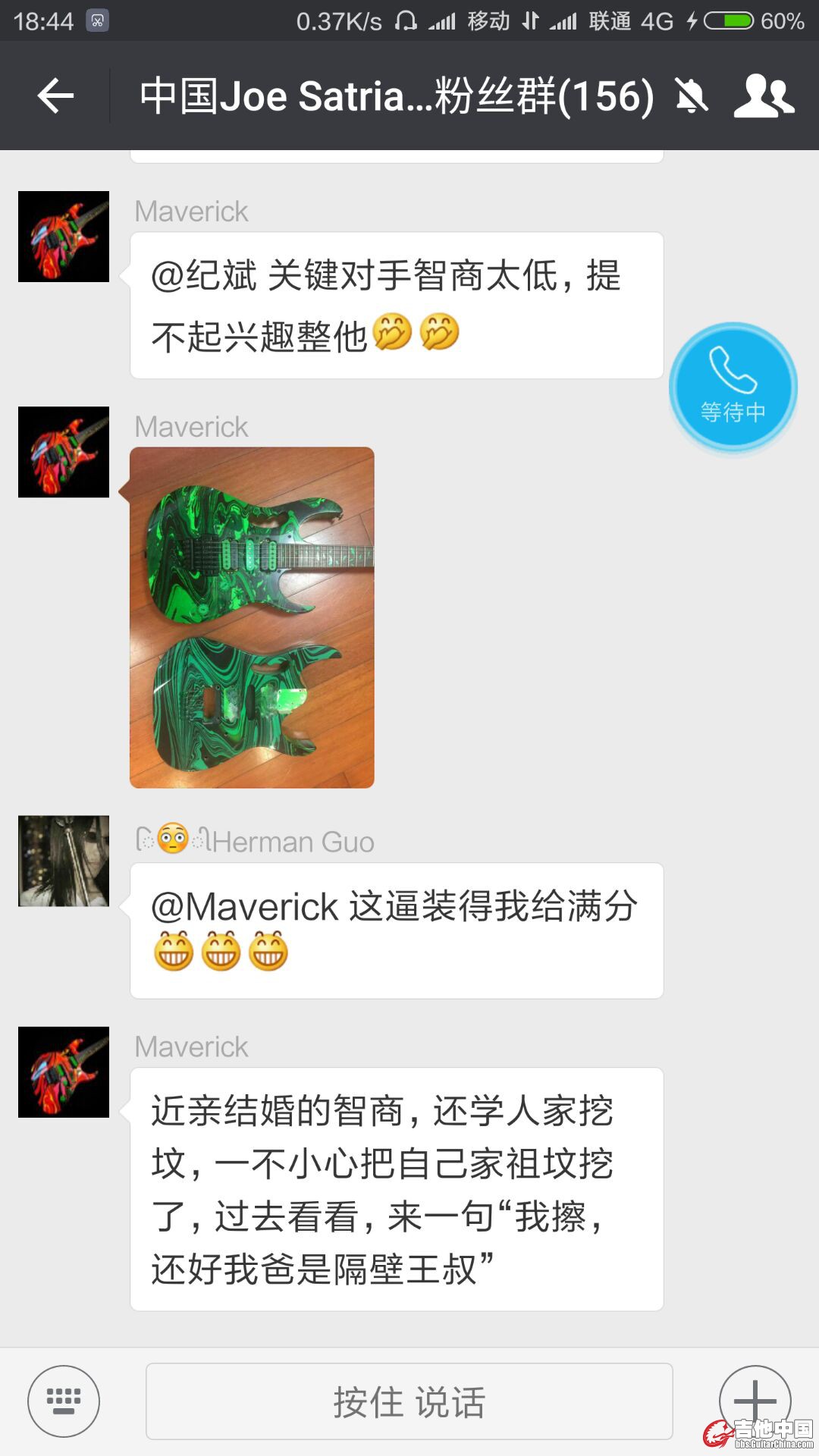Open the plus attachment menu
Image resolution: width=819 pixels, height=1456 pixels.
point(755,1399)
